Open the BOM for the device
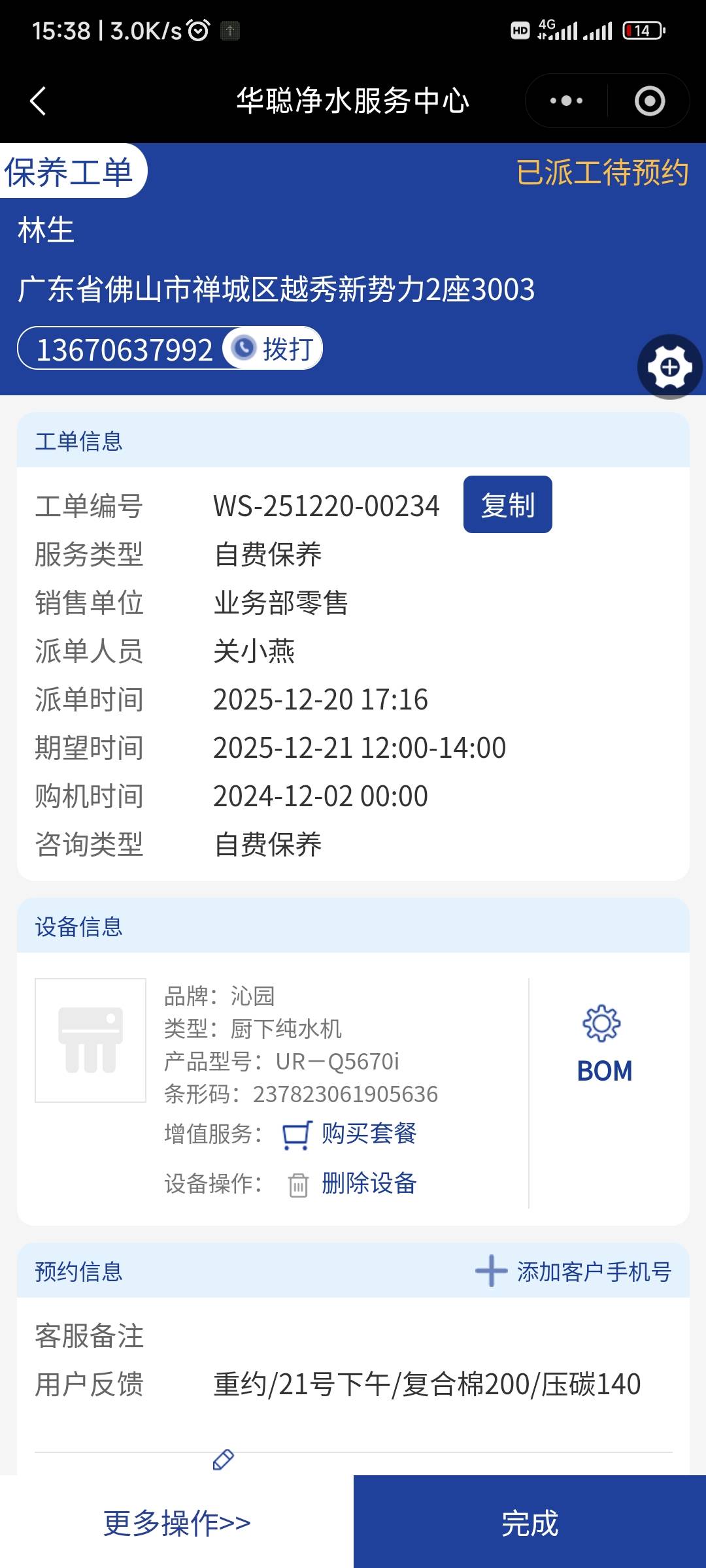This screenshot has width=706, height=1568. (604, 1045)
